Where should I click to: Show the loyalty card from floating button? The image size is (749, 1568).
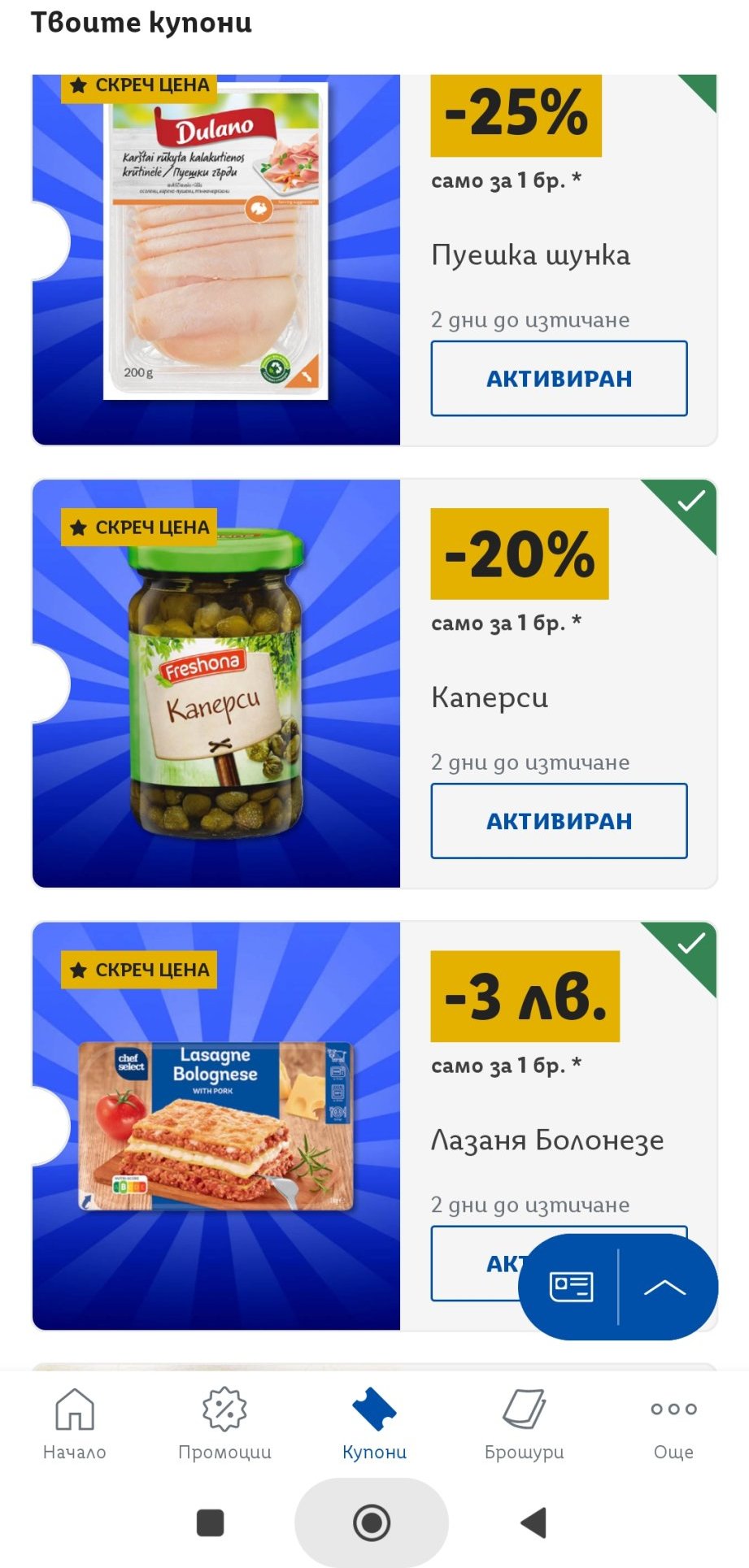click(571, 1287)
